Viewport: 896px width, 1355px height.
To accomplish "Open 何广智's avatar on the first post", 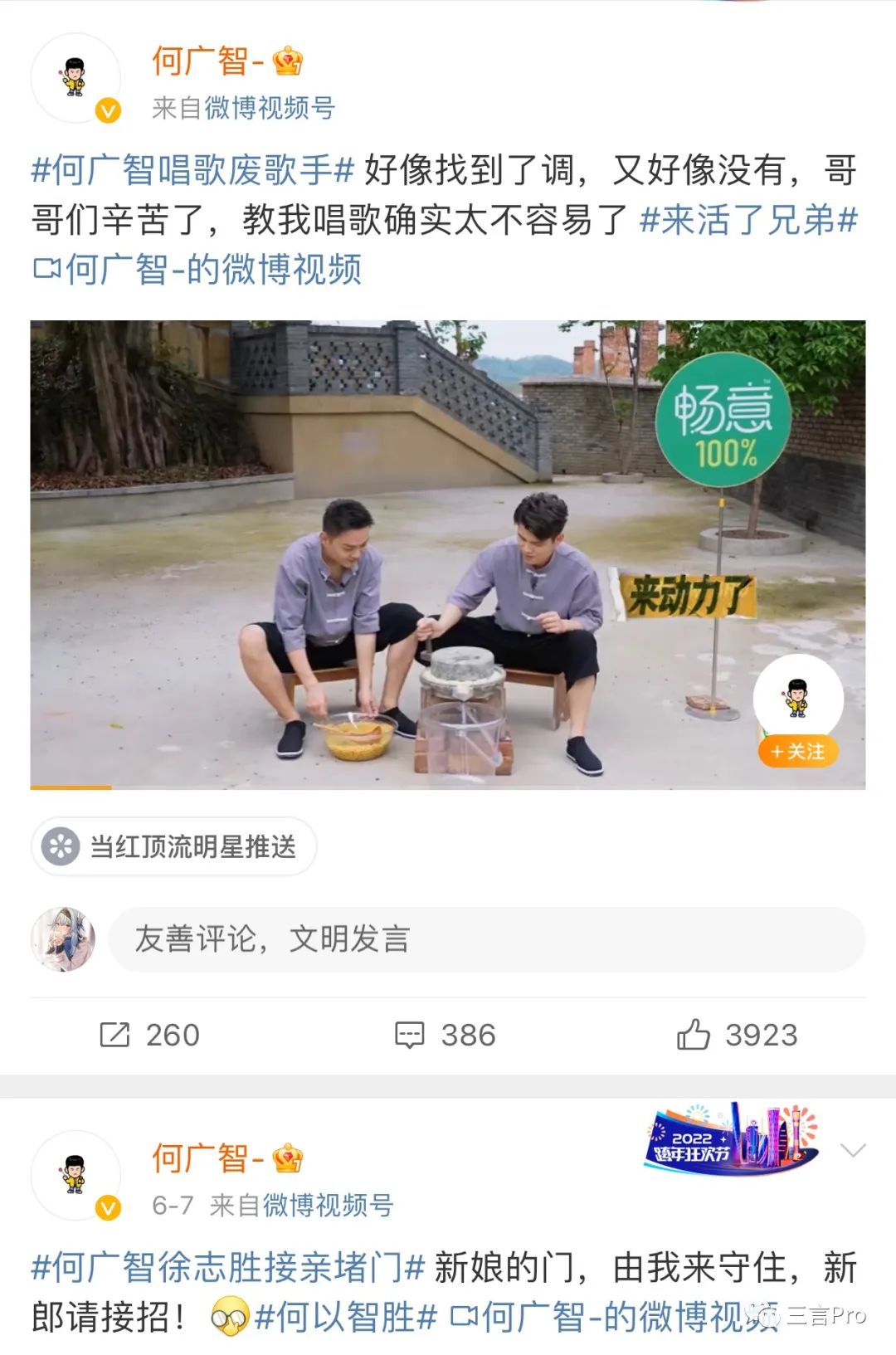I will [75, 78].
